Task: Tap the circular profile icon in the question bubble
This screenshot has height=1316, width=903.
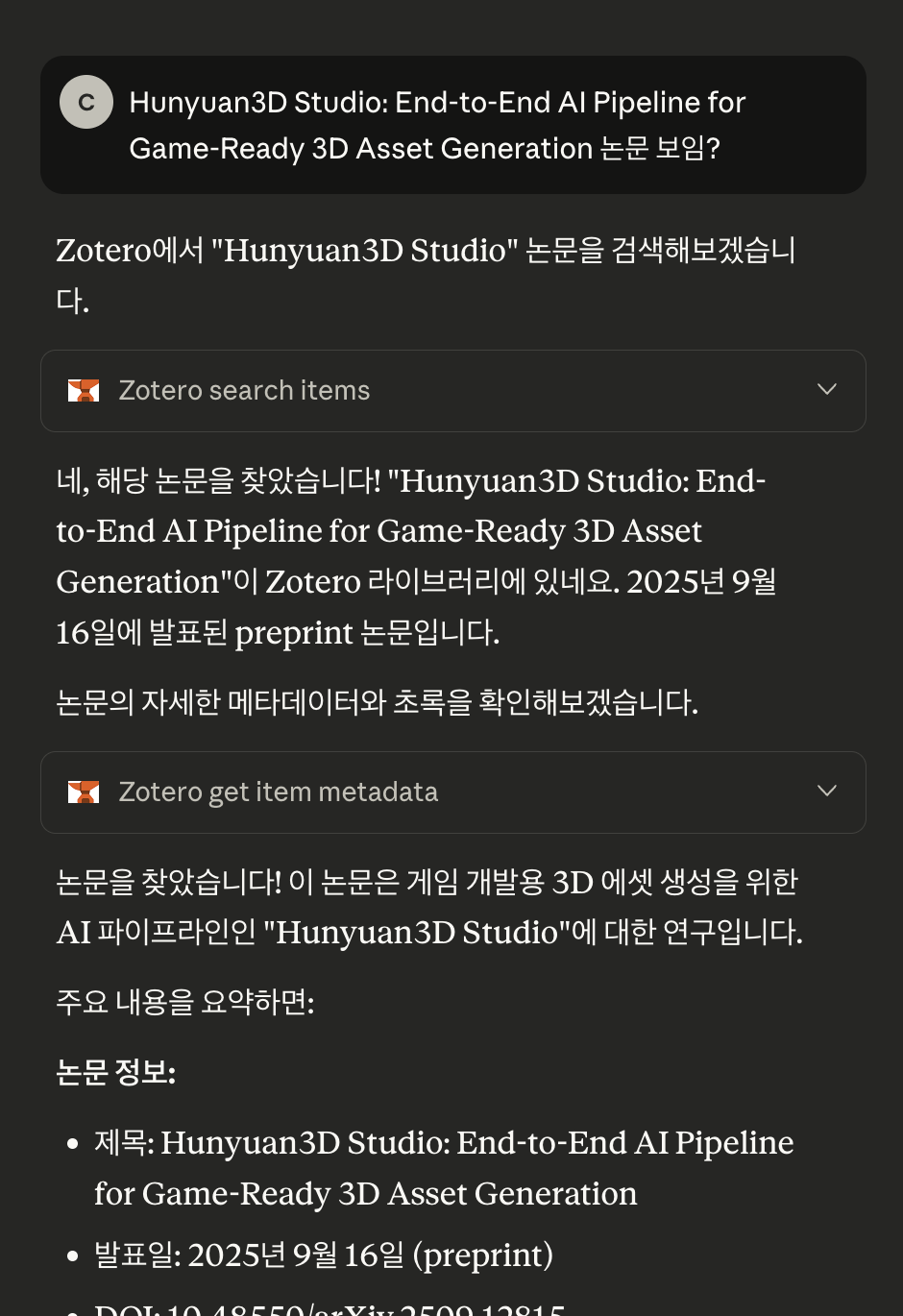Action: coord(86,102)
